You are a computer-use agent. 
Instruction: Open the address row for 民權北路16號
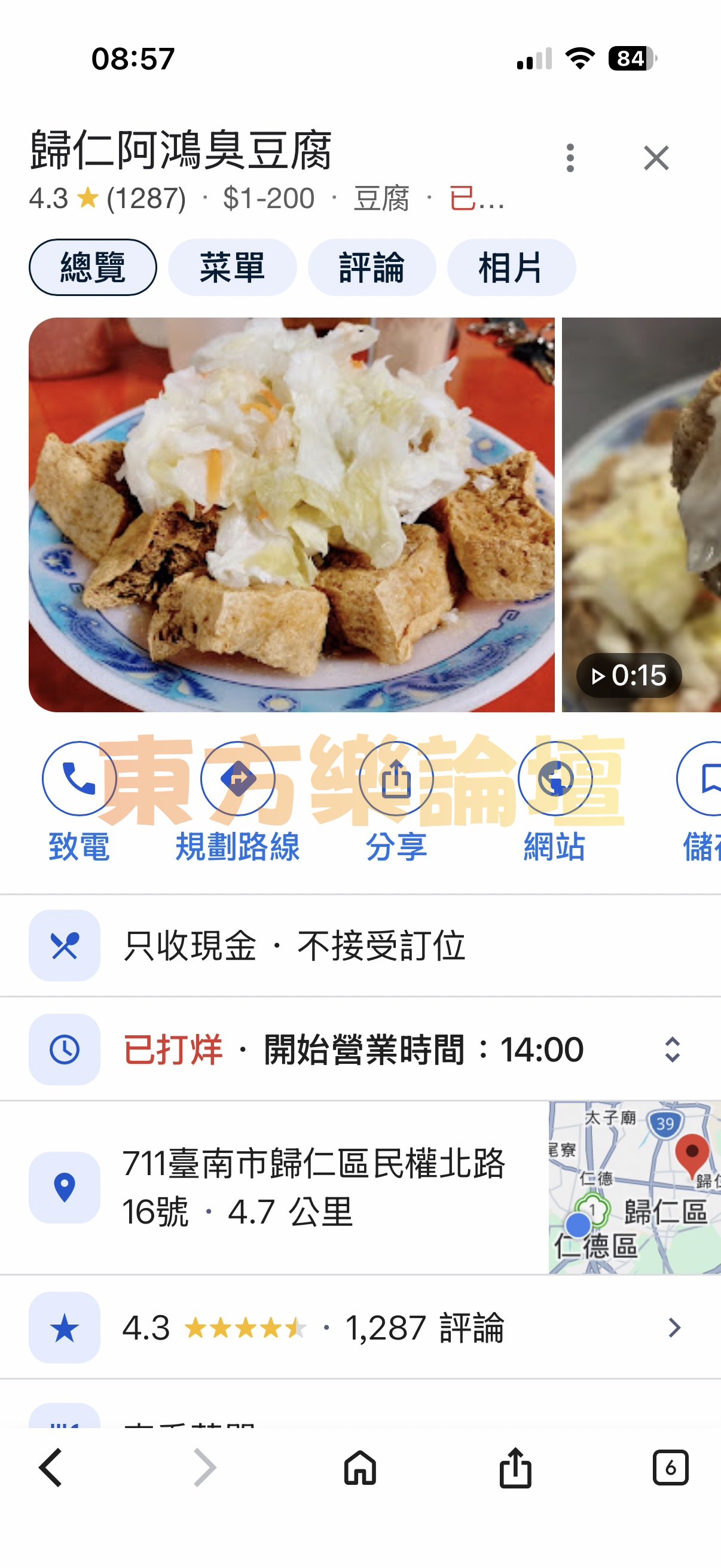274,1187
